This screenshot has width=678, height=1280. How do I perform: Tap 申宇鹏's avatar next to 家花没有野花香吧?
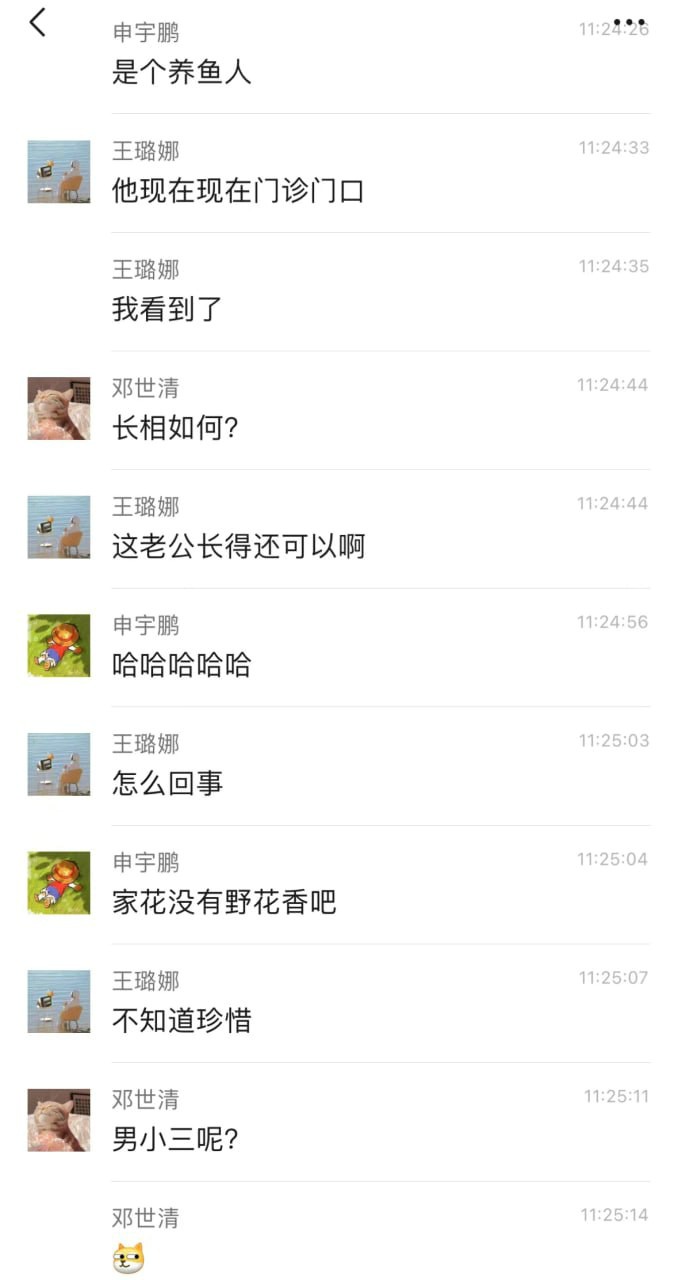coord(59,883)
